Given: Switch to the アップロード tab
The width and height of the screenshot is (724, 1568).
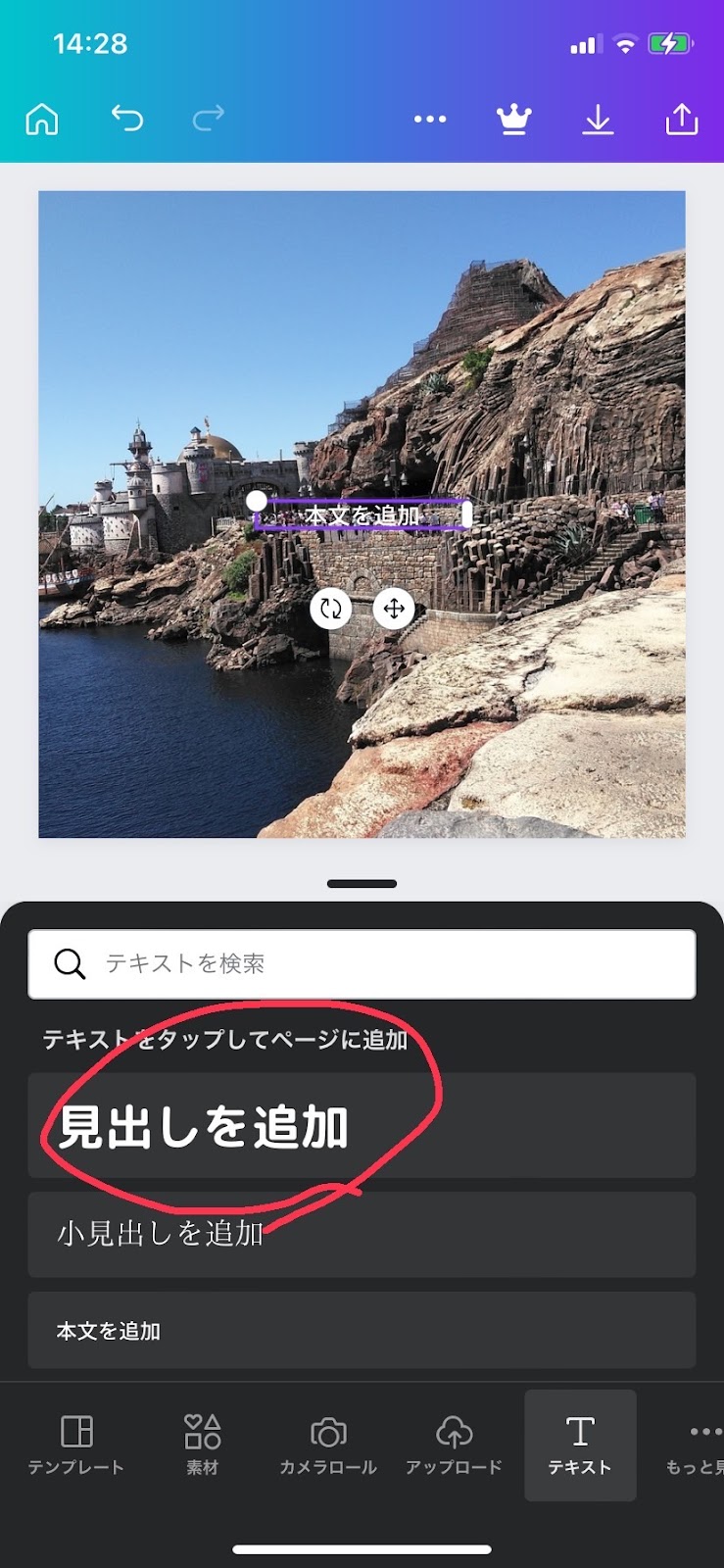Looking at the screenshot, I should tap(454, 1445).
